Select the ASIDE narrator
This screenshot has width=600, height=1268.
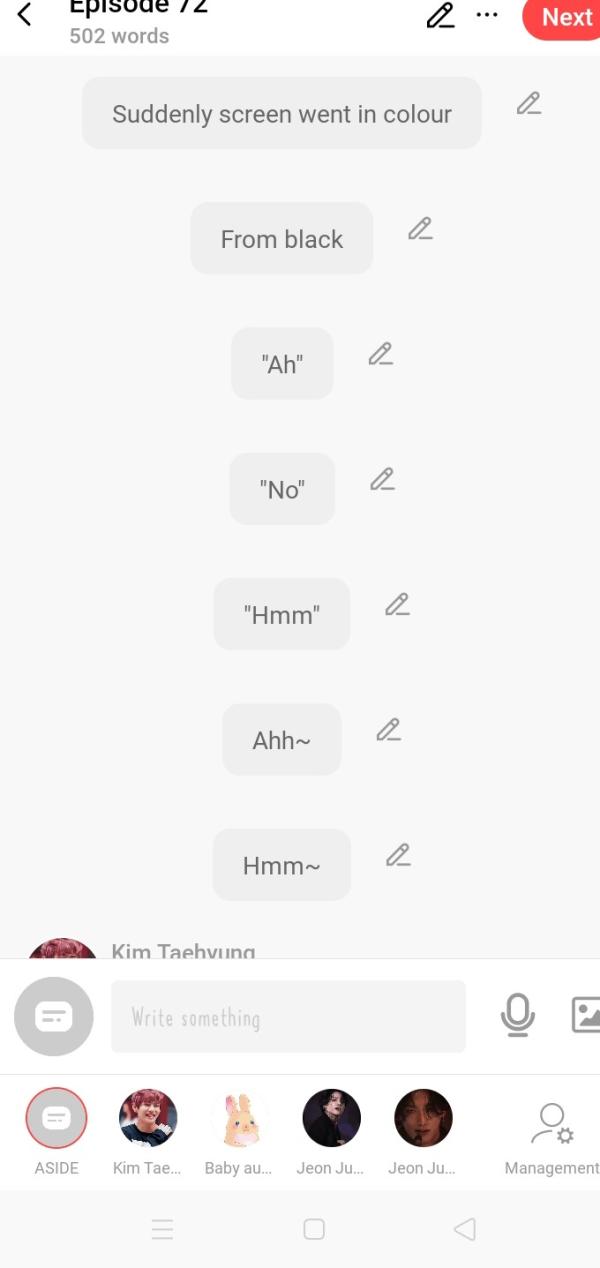click(x=56, y=1118)
